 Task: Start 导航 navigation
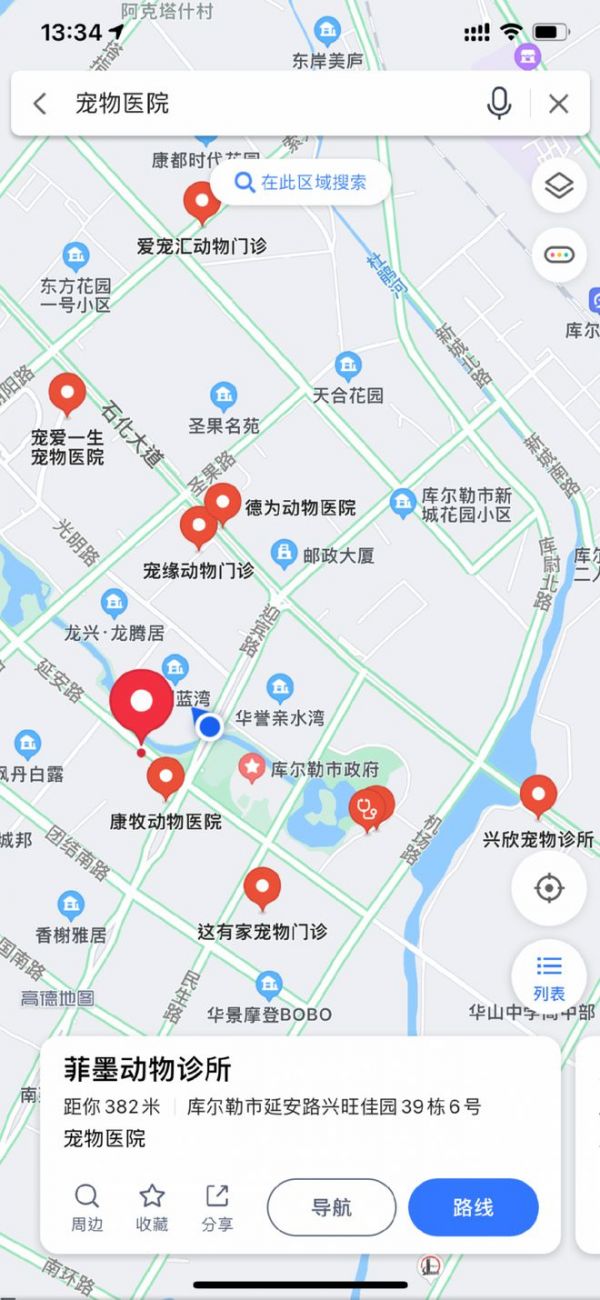(x=331, y=1207)
